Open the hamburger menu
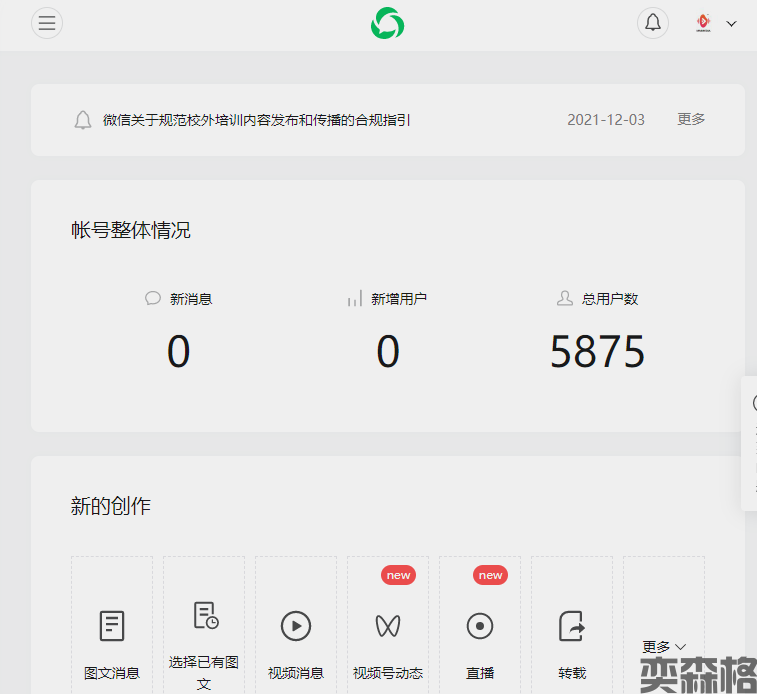The width and height of the screenshot is (757, 694). (47, 23)
